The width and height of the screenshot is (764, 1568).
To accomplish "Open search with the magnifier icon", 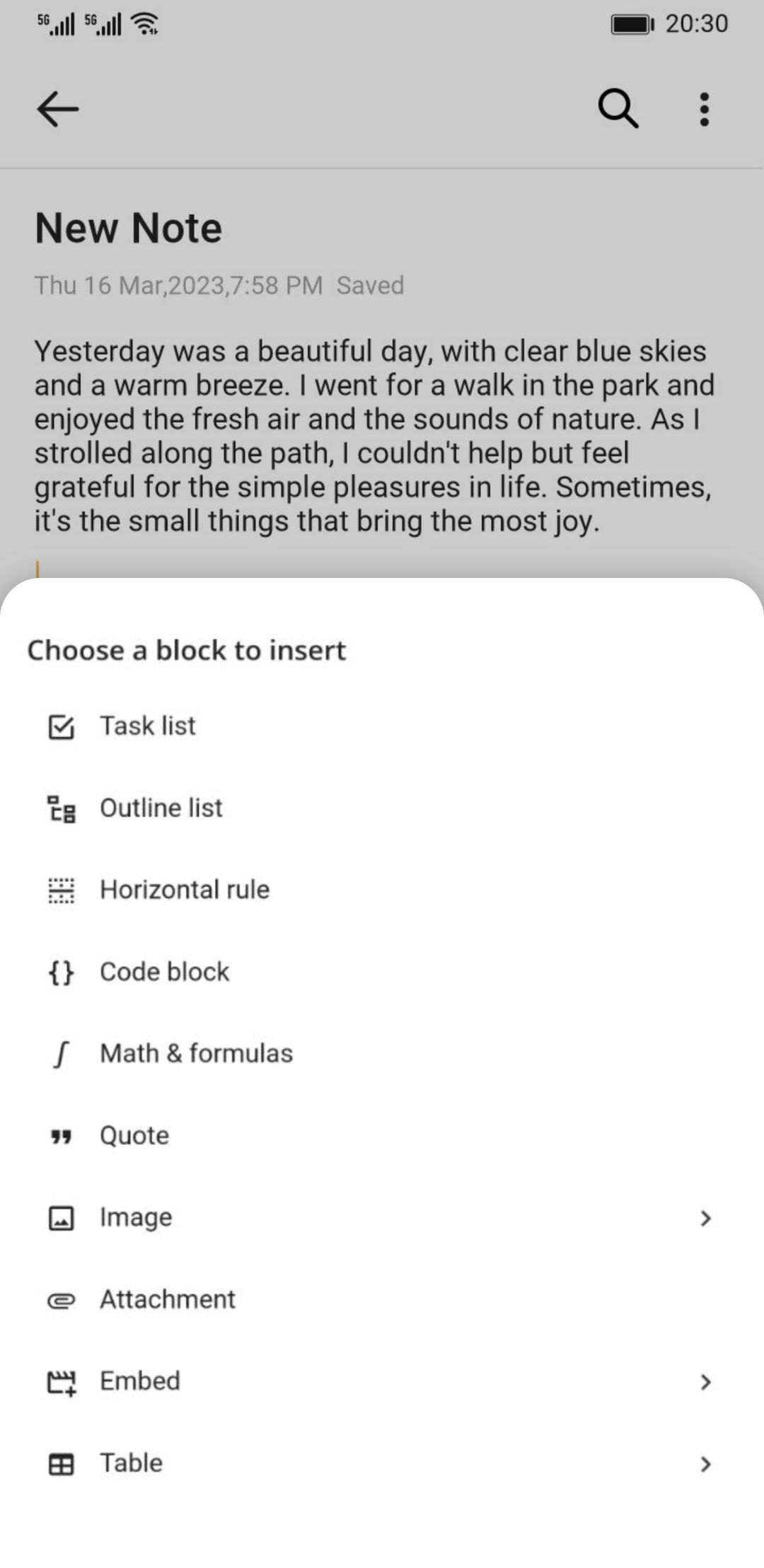I will coord(618,108).
